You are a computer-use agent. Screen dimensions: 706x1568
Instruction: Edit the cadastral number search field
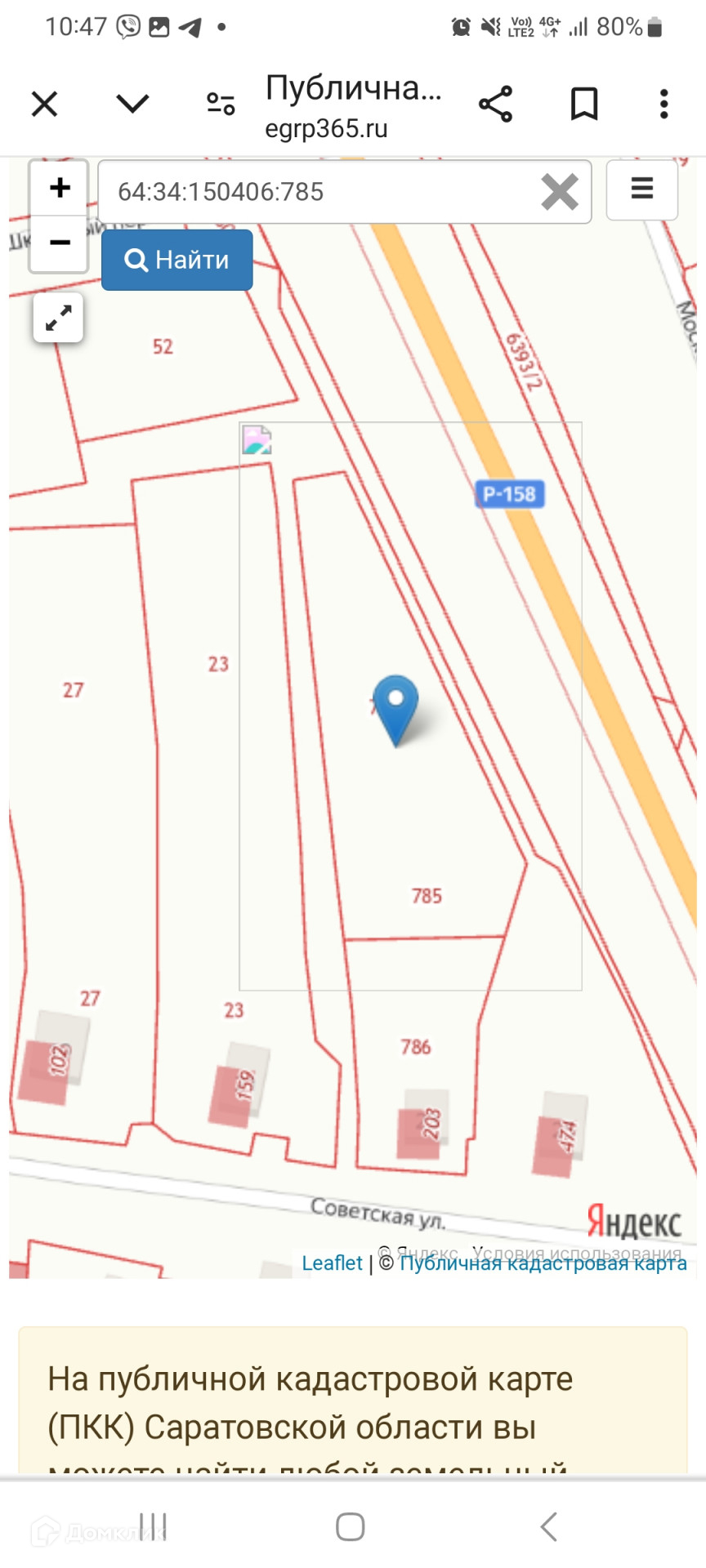[x=319, y=192]
